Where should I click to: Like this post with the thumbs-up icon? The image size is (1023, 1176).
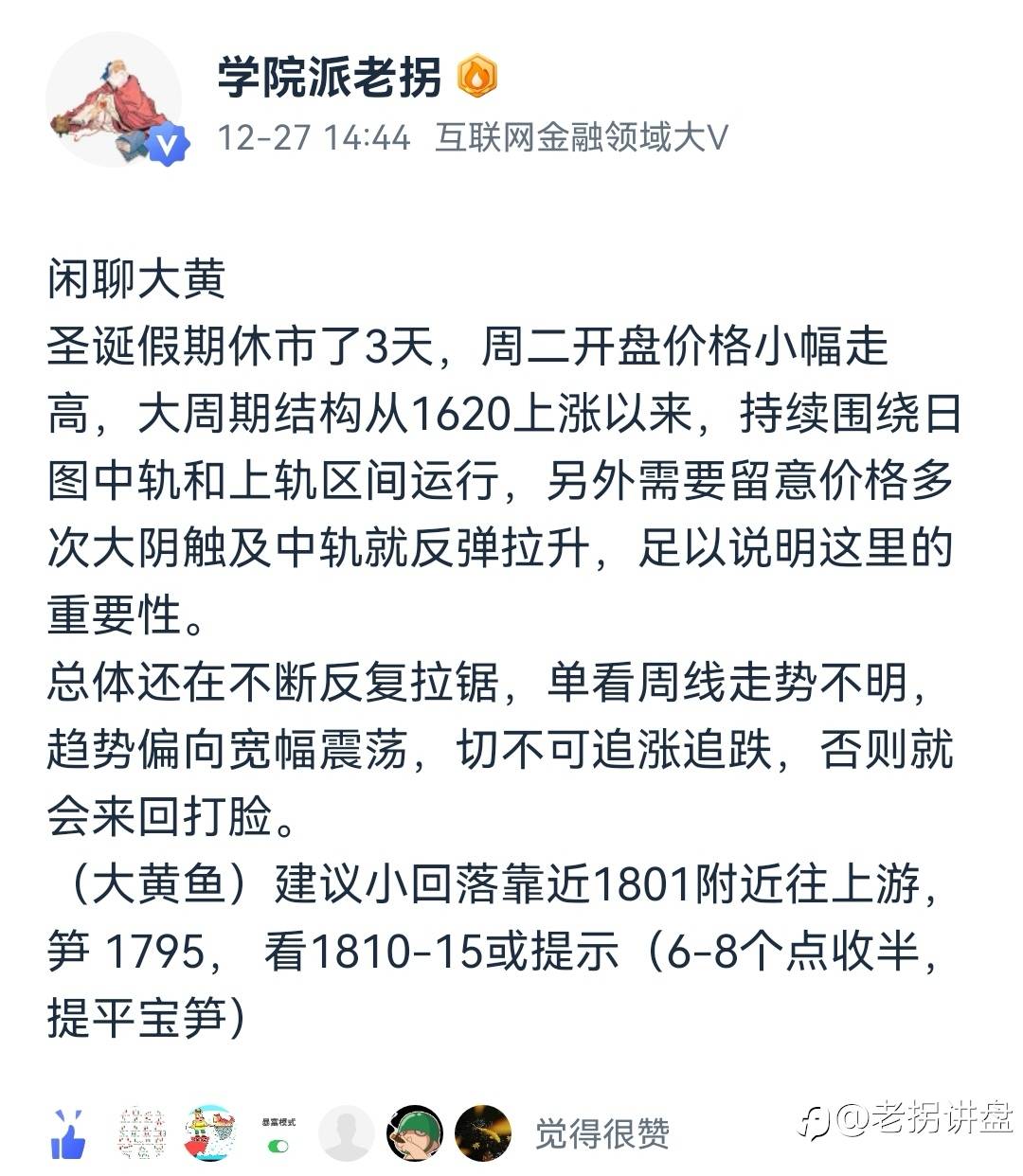68,1133
